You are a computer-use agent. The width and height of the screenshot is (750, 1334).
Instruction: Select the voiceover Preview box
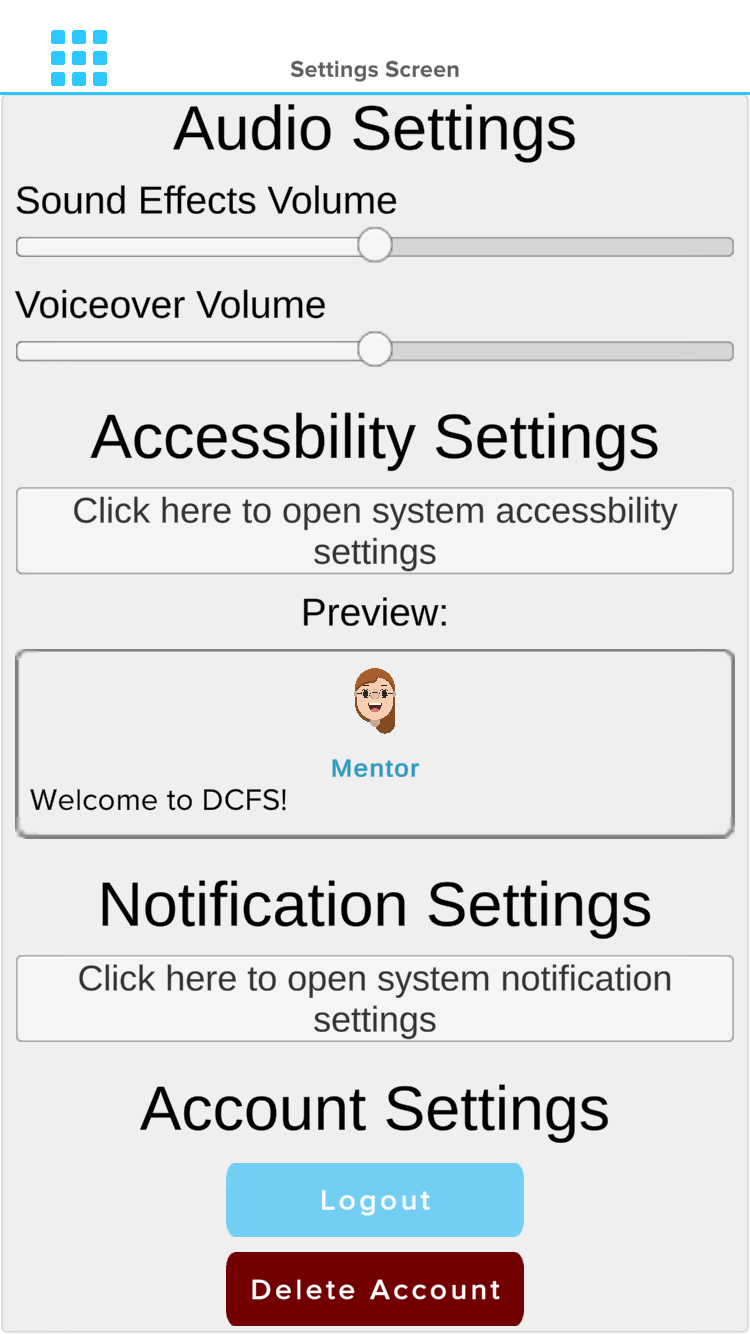tap(374, 742)
